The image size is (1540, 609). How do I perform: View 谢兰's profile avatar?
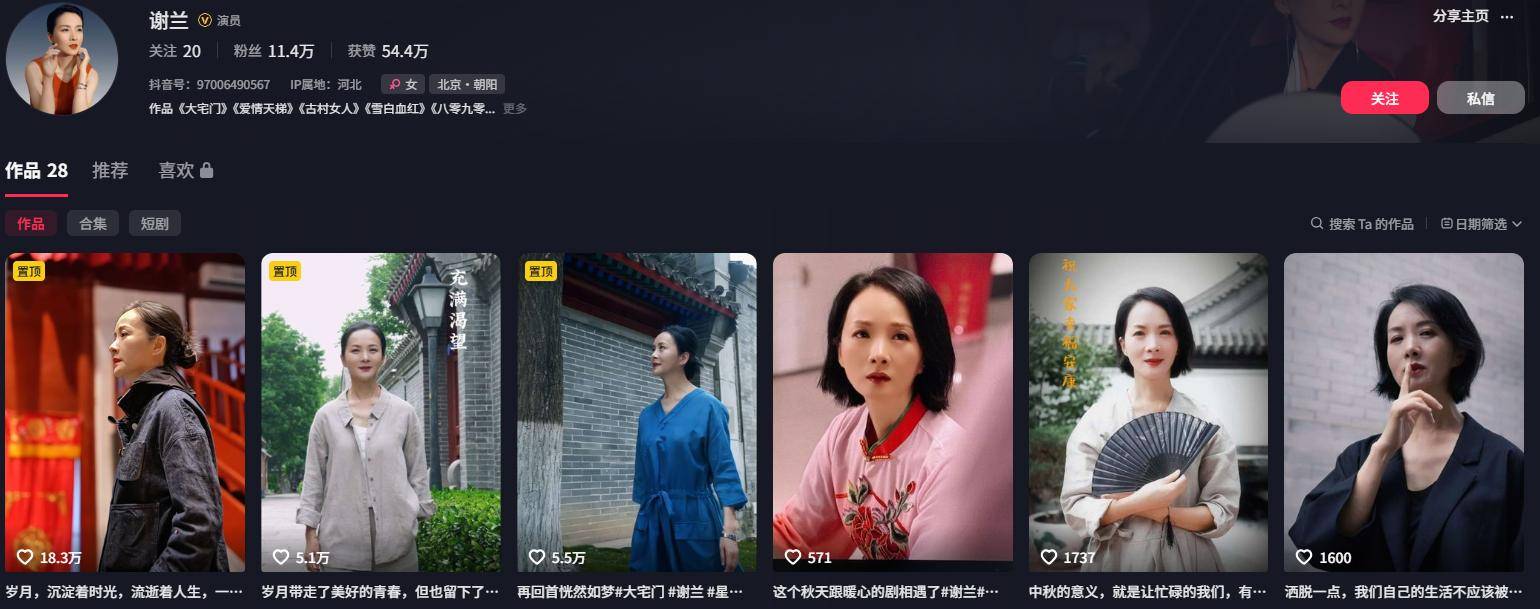click(62, 59)
